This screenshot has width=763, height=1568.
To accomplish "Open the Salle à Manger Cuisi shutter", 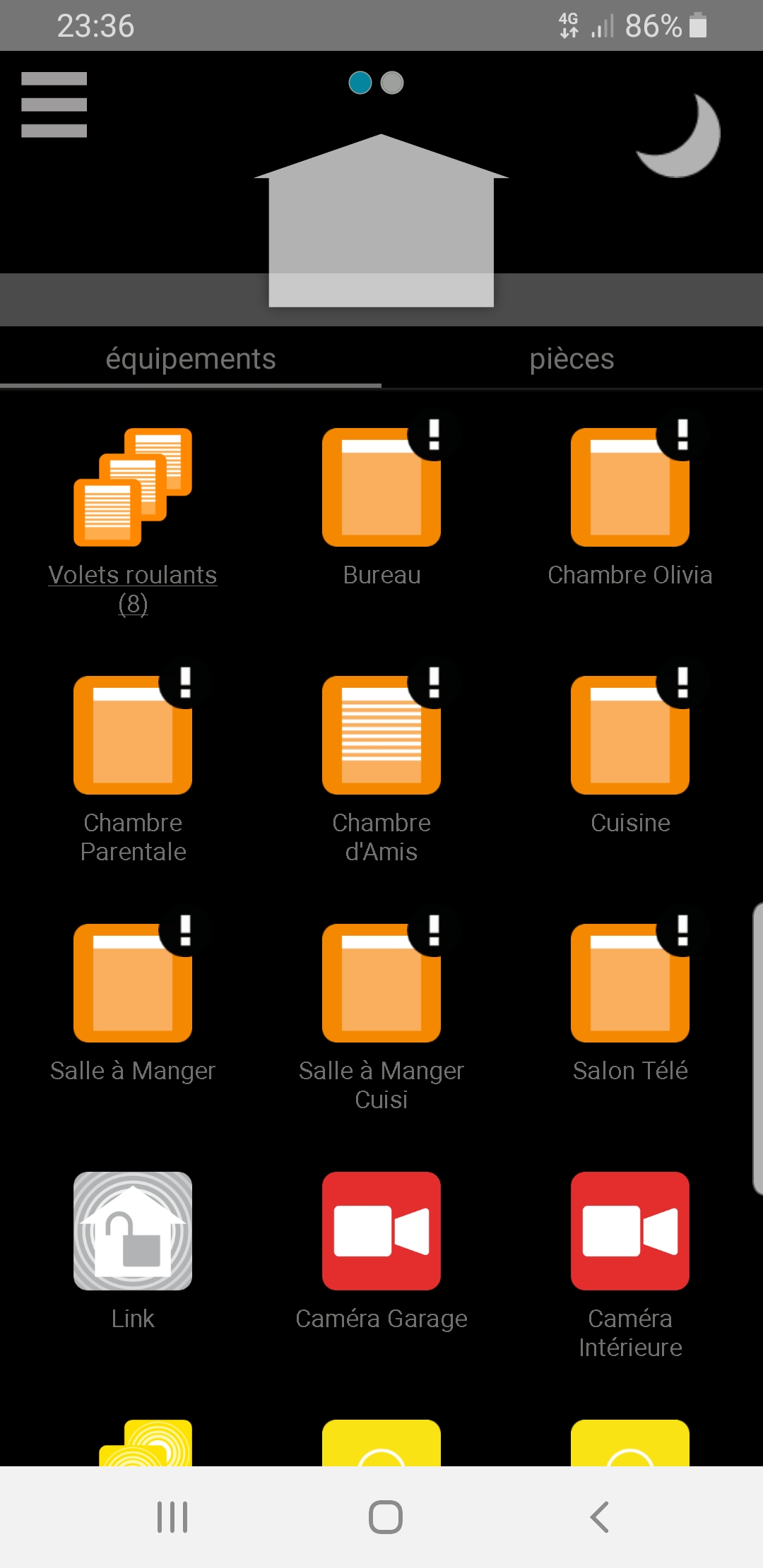I will tap(381, 984).
